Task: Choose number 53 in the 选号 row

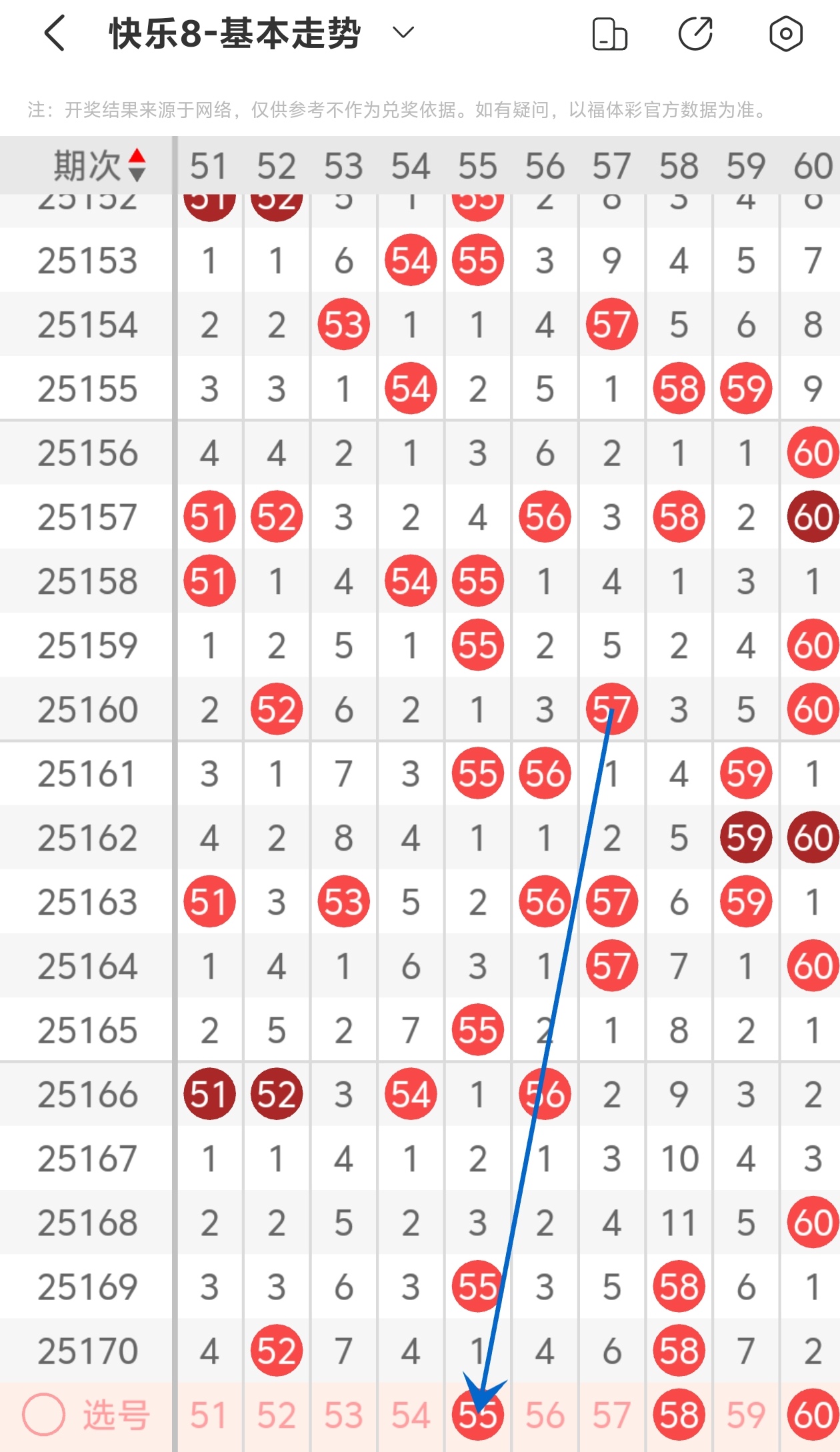Action: 343,1415
